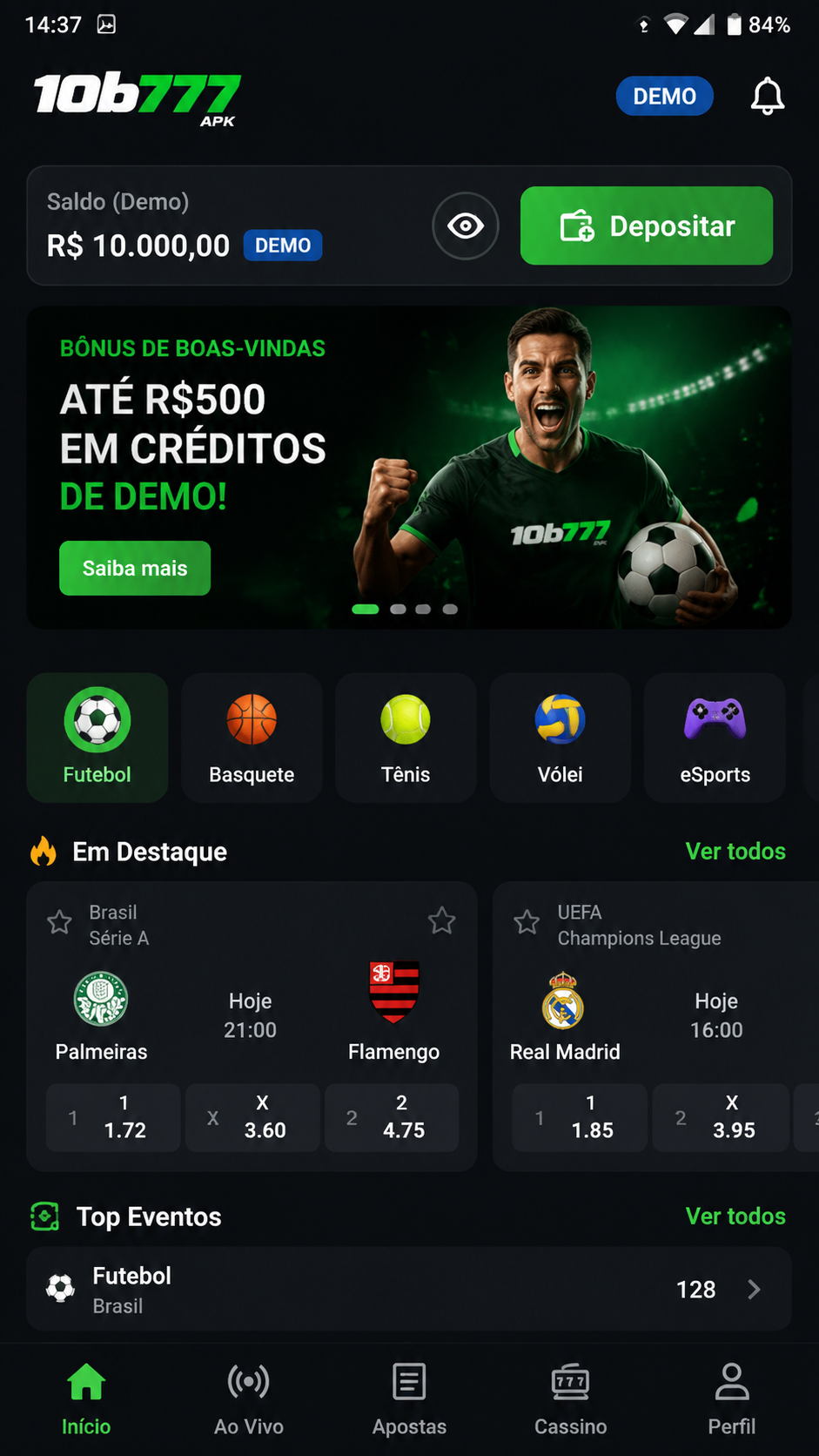Select the Tênis sport category
The image size is (819, 1456).
click(406, 738)
